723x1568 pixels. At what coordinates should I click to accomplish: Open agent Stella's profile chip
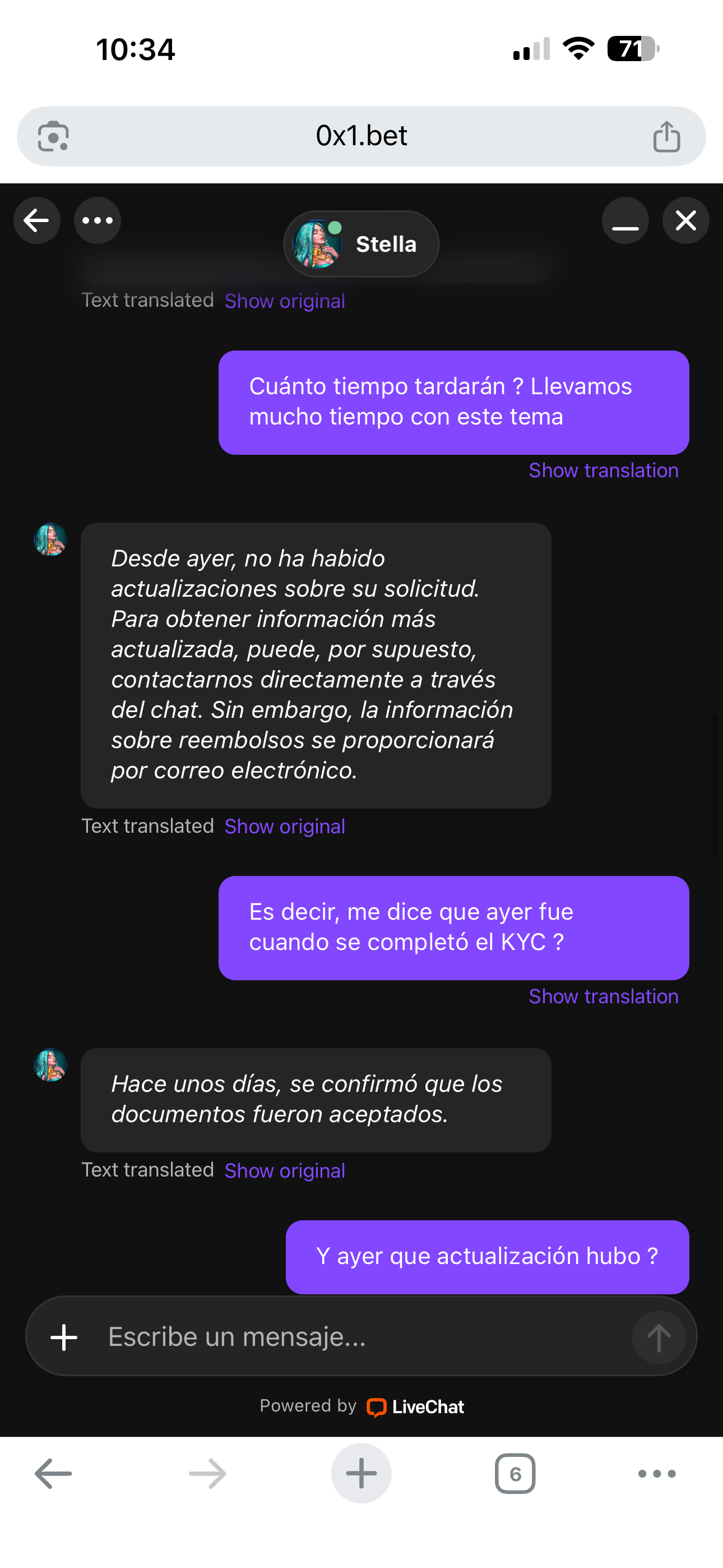pos(361,244)
